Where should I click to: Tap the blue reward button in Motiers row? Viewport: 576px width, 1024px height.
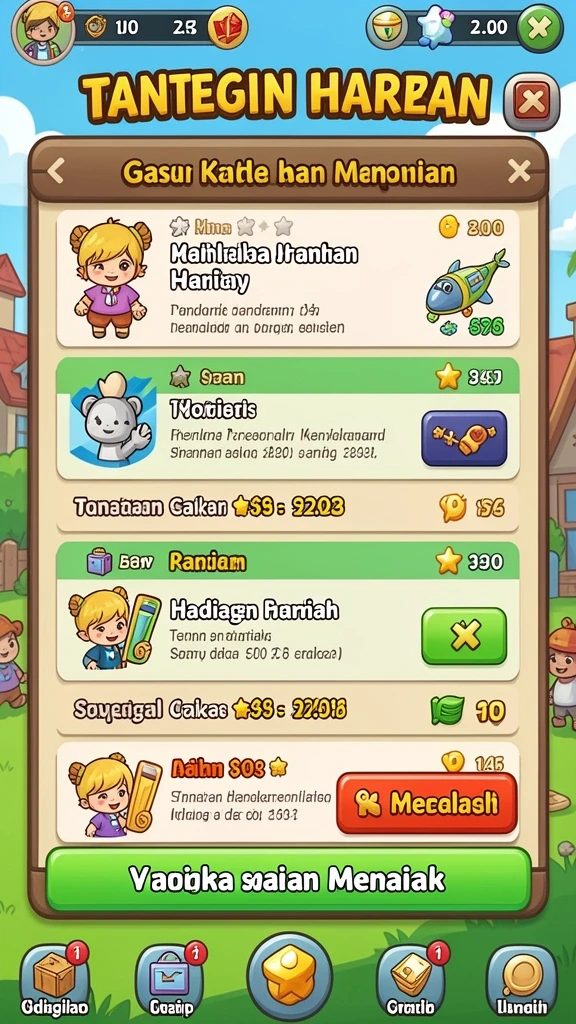[464, 438]
